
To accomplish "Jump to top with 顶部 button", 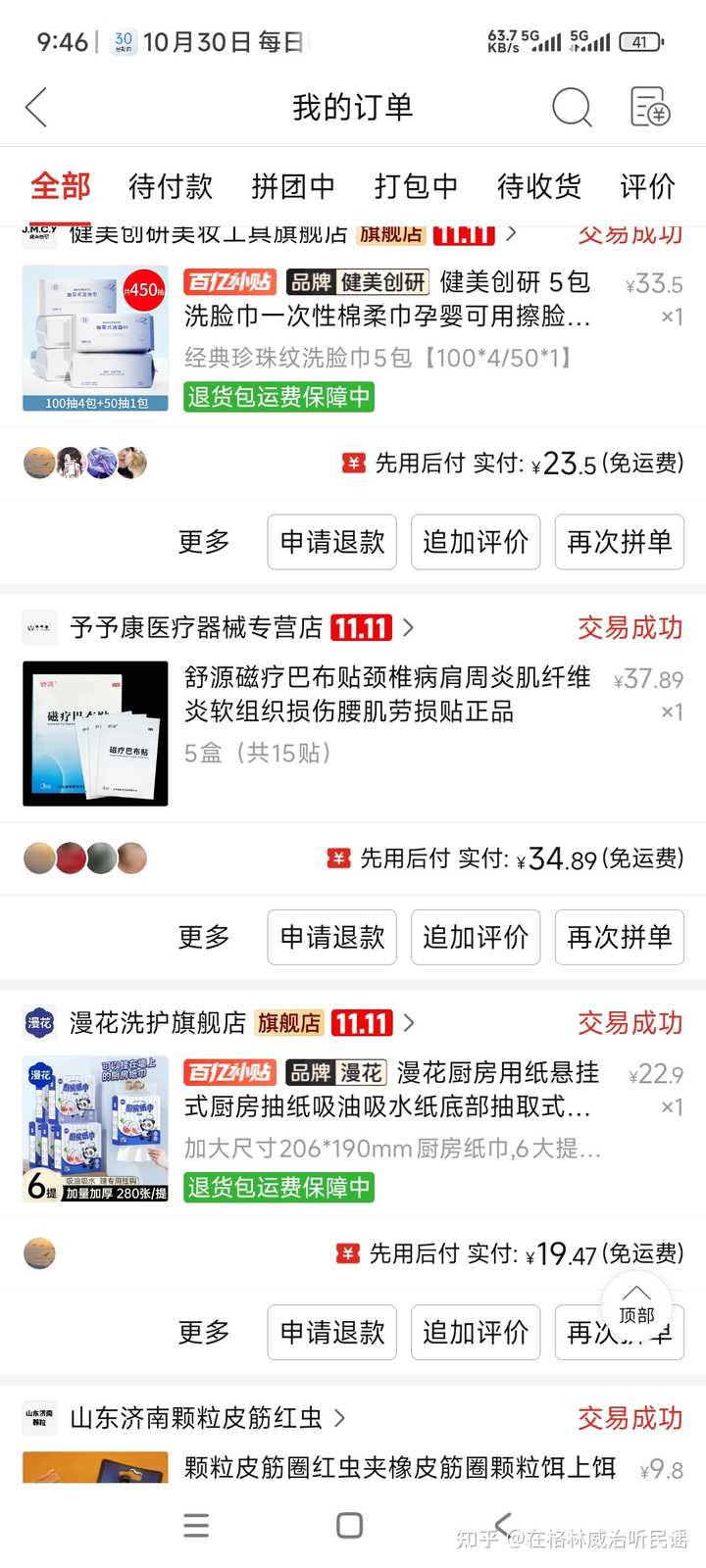I will pos(635,1305).
